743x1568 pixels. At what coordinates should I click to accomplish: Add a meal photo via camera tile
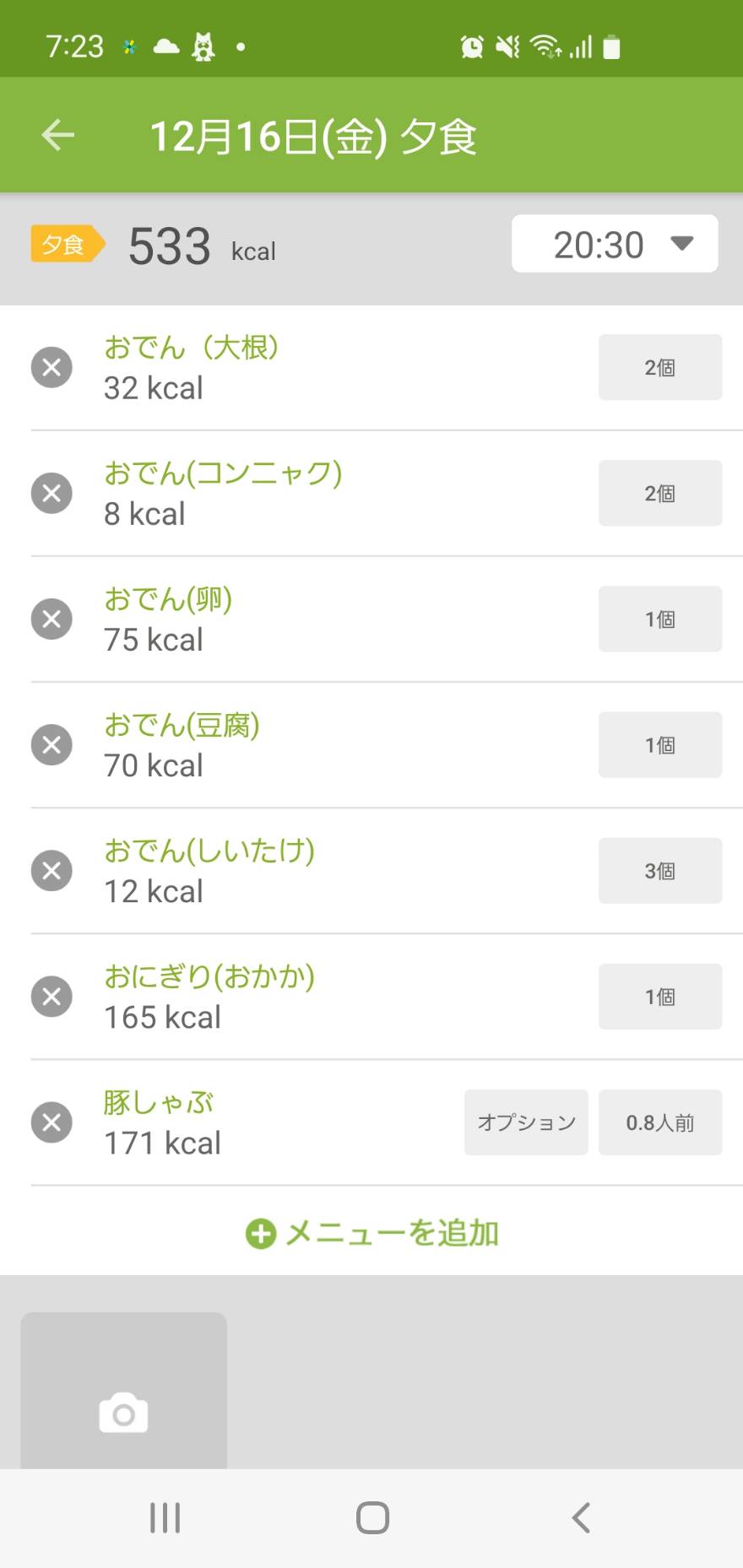(123, 1390)
